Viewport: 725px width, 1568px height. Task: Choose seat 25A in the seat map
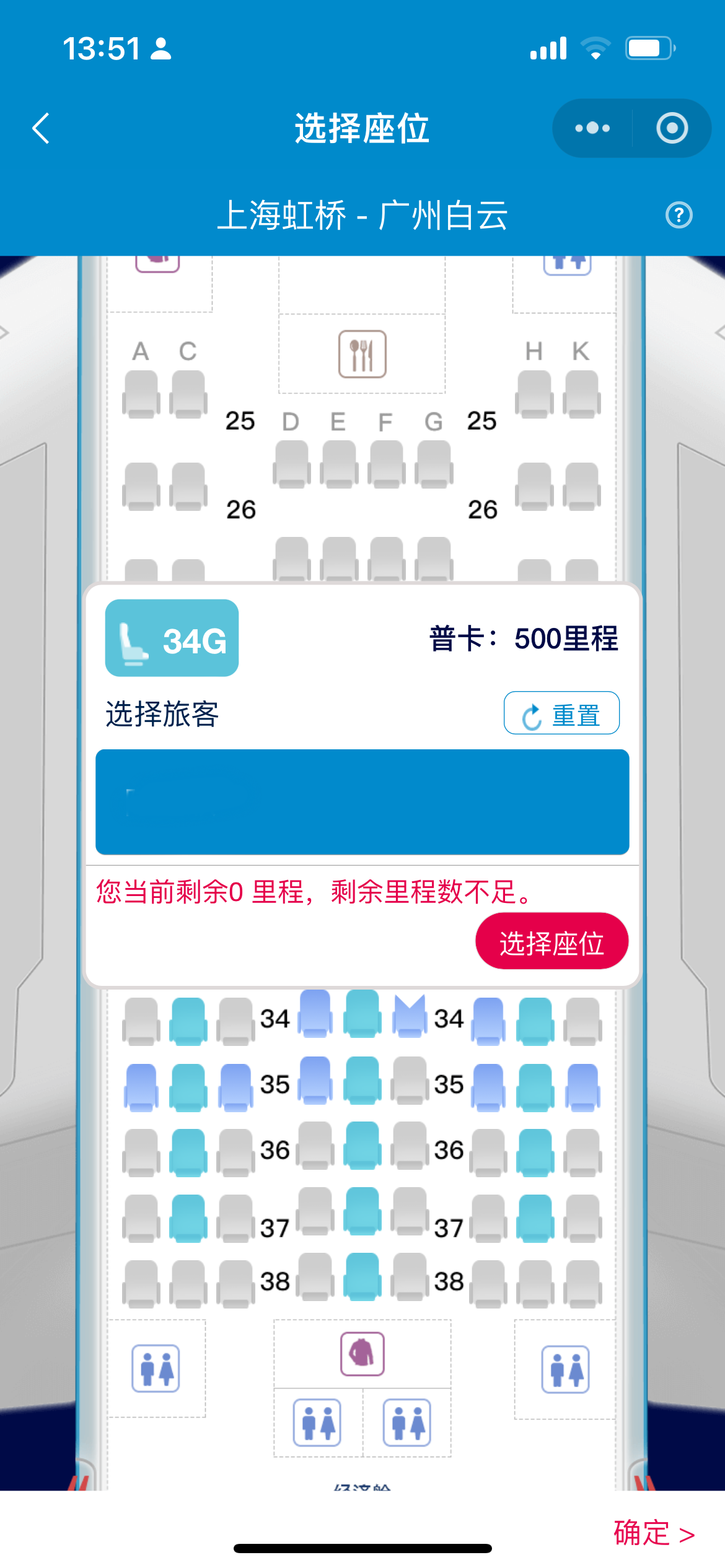(x=141, y=394)
